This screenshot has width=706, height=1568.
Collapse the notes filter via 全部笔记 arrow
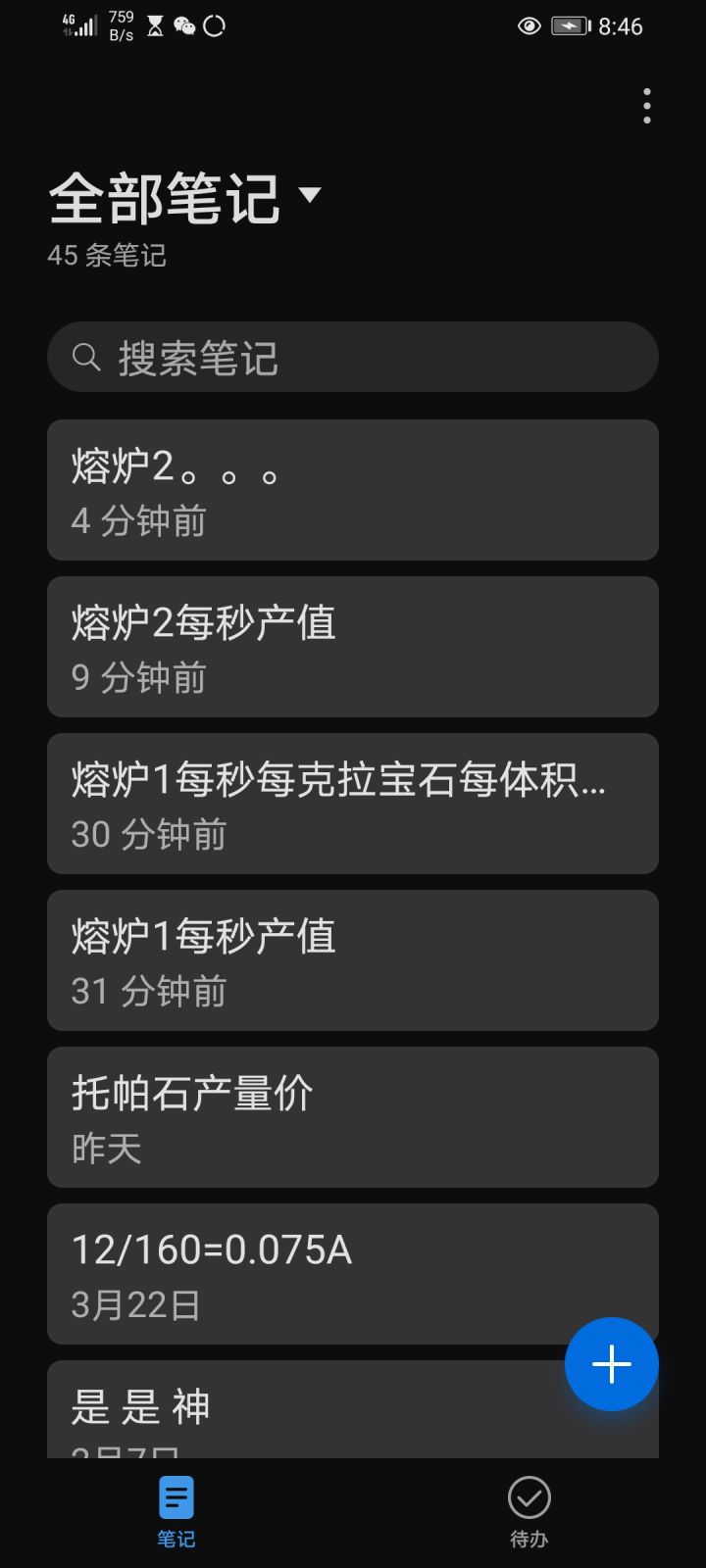(x=310, y=196)
